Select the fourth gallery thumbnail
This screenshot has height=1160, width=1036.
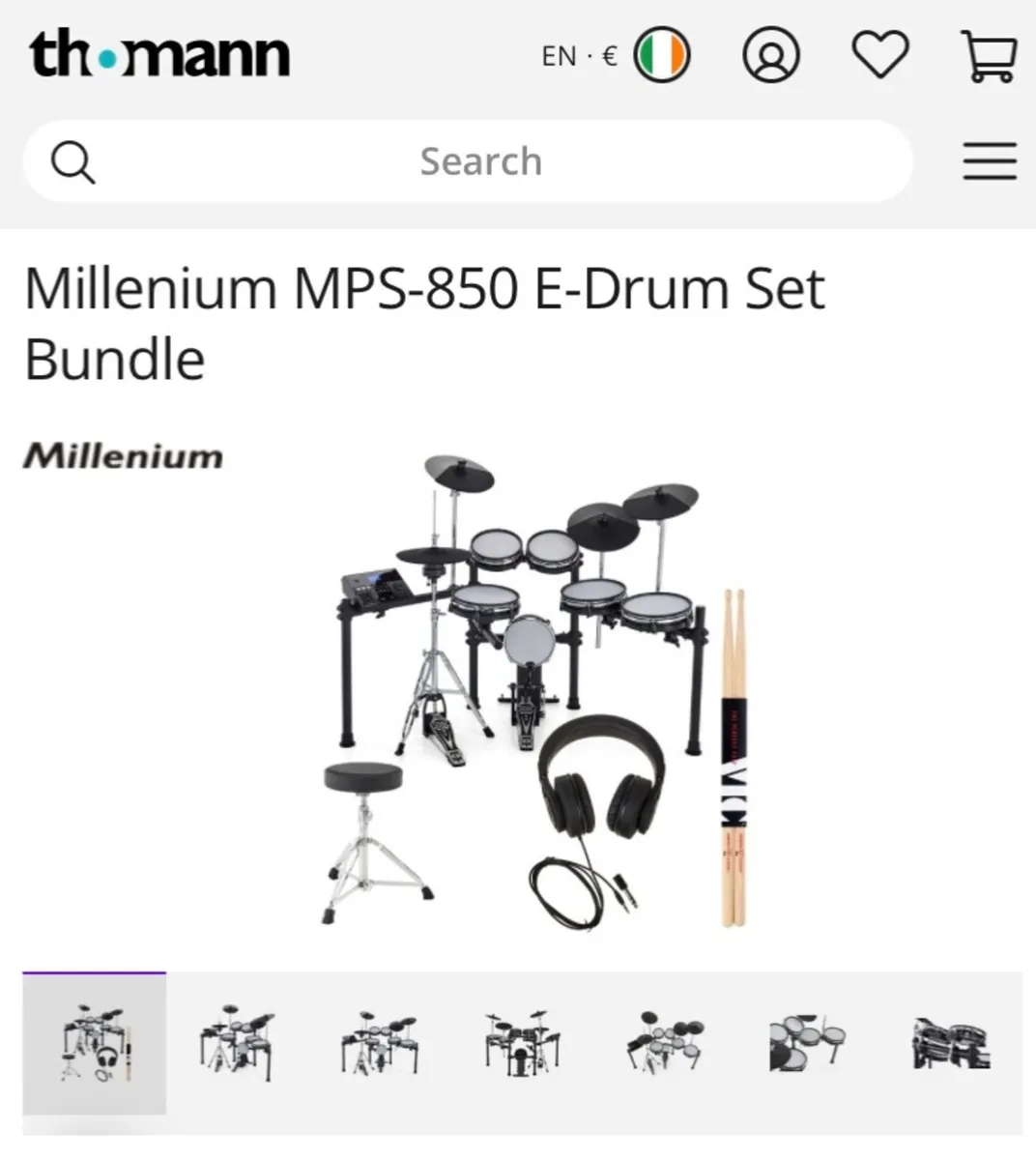click(522, 1045)
